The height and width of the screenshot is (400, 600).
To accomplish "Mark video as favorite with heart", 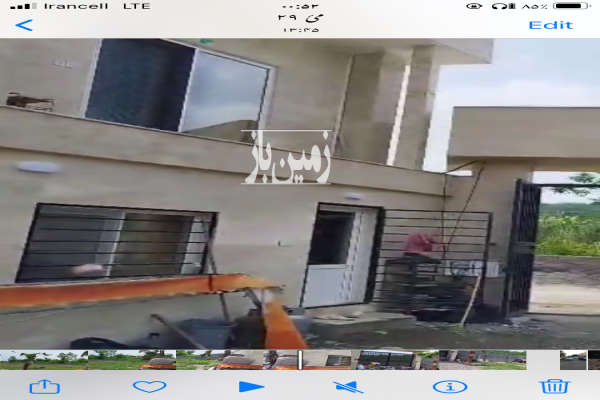I will pos(149,386).
